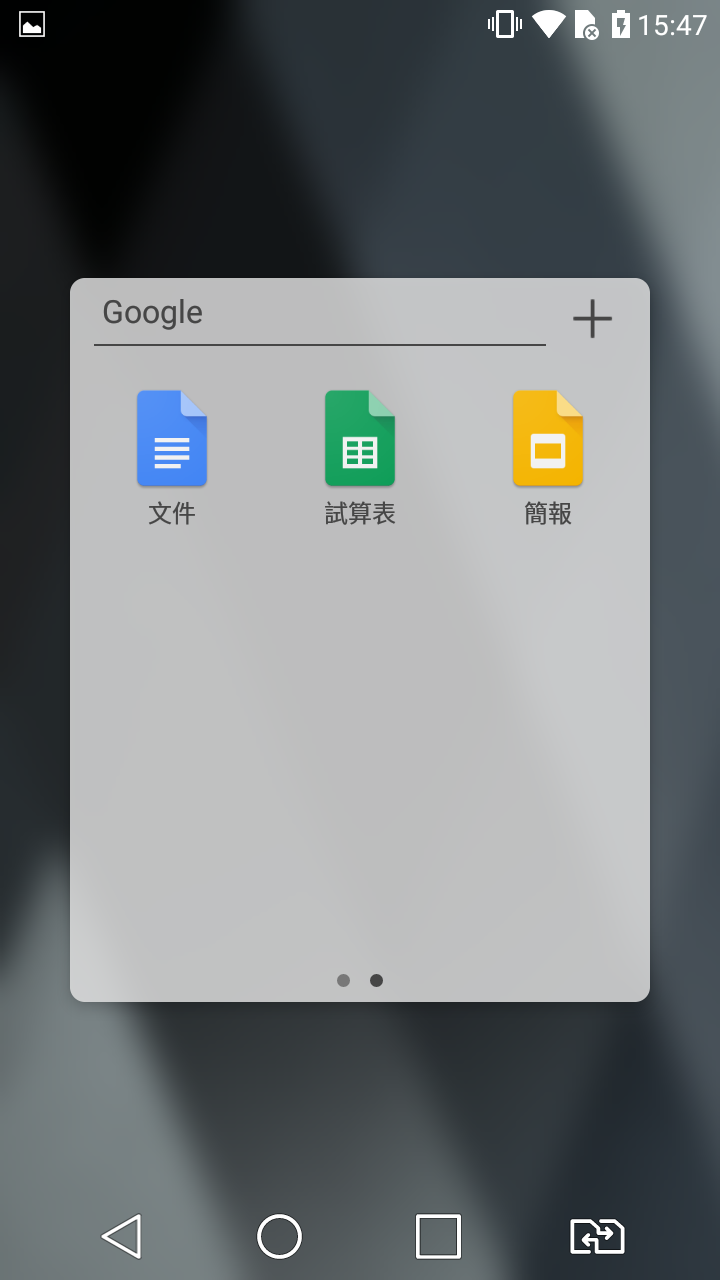The height and width of the screenshot is (1280, 720).
Task: Open the 文件 Docs app
Action: [x=172, y=458]
